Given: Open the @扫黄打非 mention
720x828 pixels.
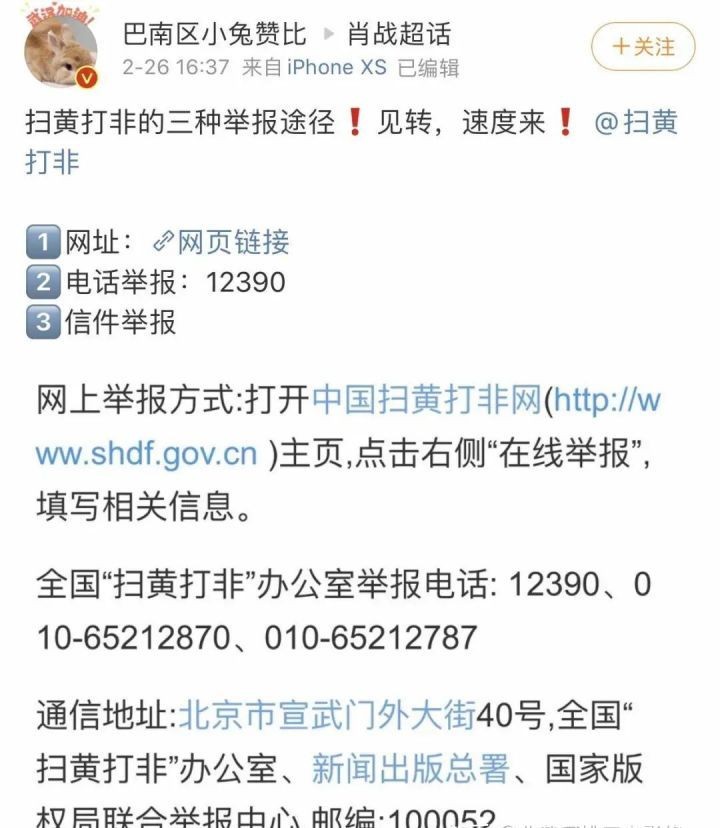Looking at the screenshot, I should tap(636, 124).
